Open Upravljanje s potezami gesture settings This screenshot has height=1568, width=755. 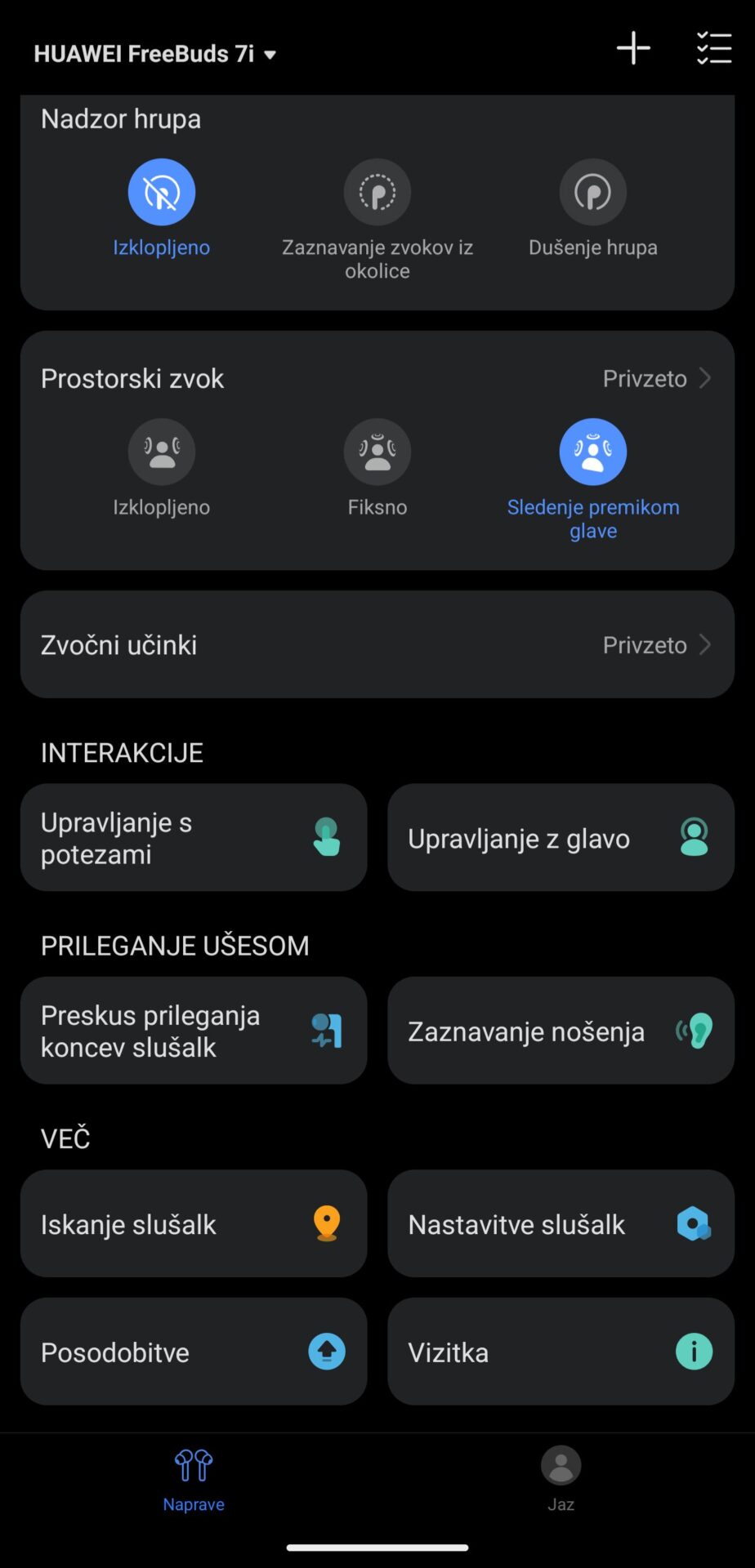tap(194, 837)
